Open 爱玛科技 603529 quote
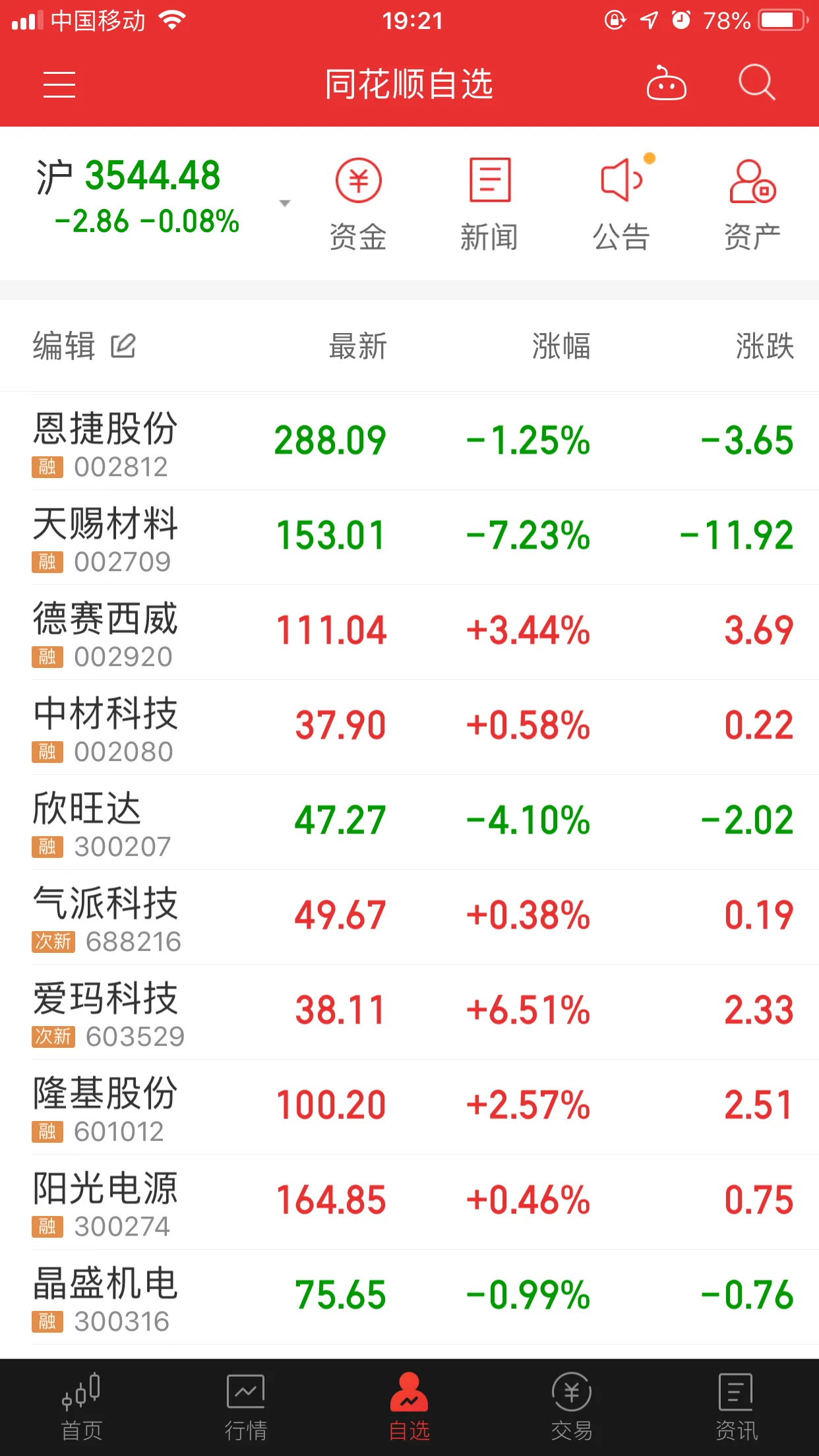The width and height of the screenshot is (819, 1456). pos(409,1012)
